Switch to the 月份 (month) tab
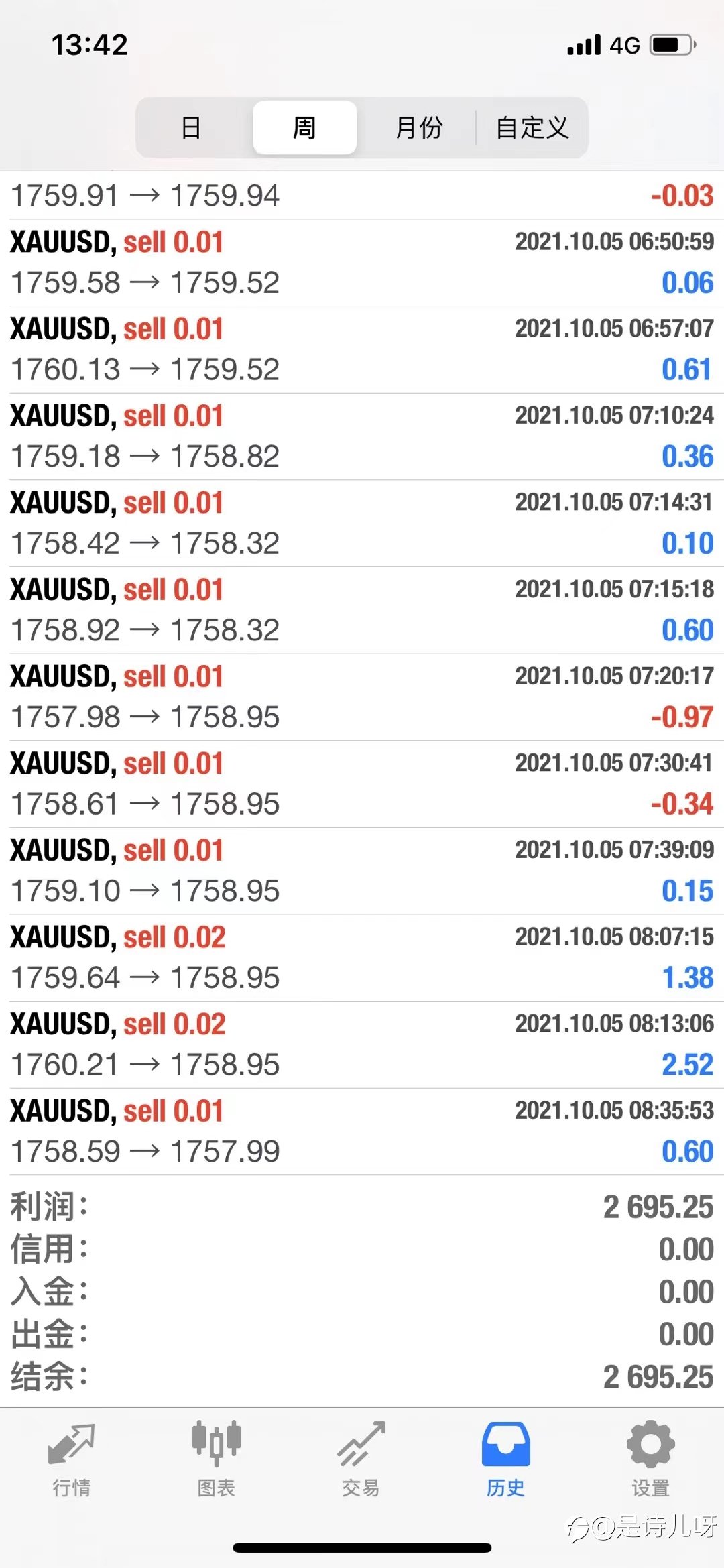 pos(419,127)
